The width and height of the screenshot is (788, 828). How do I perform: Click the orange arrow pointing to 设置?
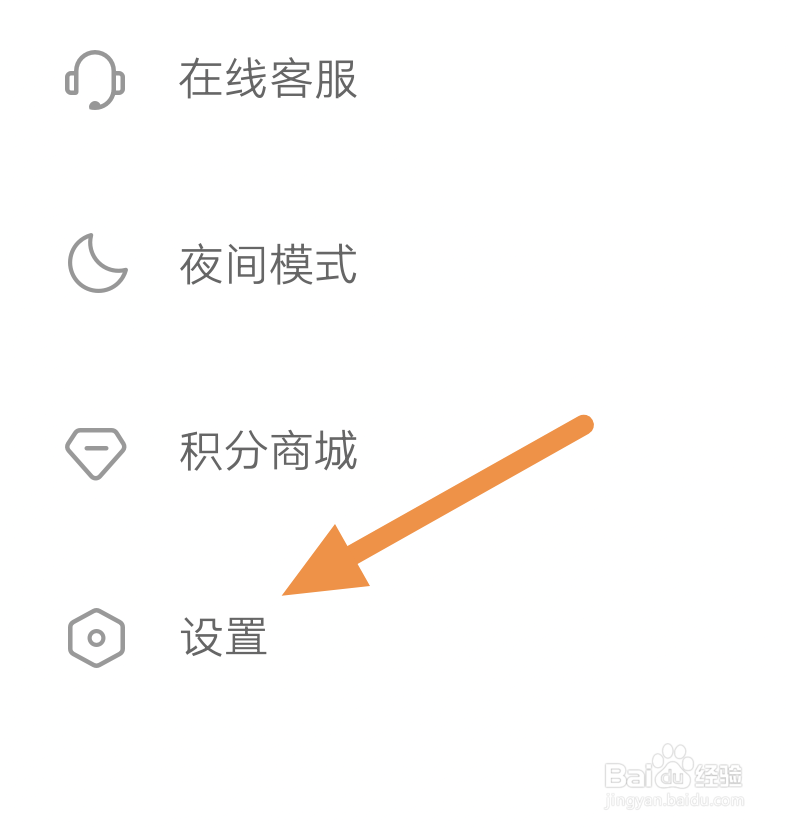(x=440, y=505)
